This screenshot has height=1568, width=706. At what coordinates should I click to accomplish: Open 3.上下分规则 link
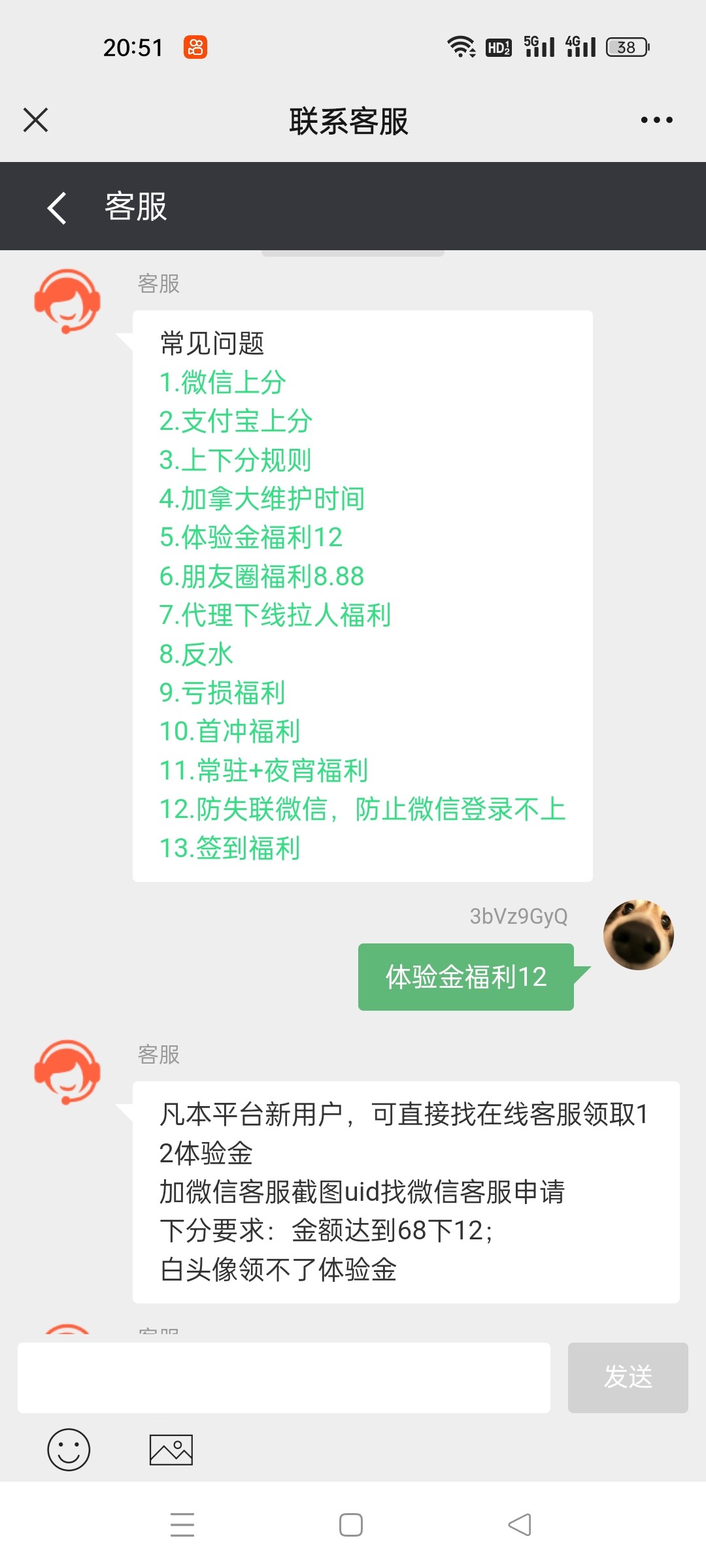[x=235, y=460]
